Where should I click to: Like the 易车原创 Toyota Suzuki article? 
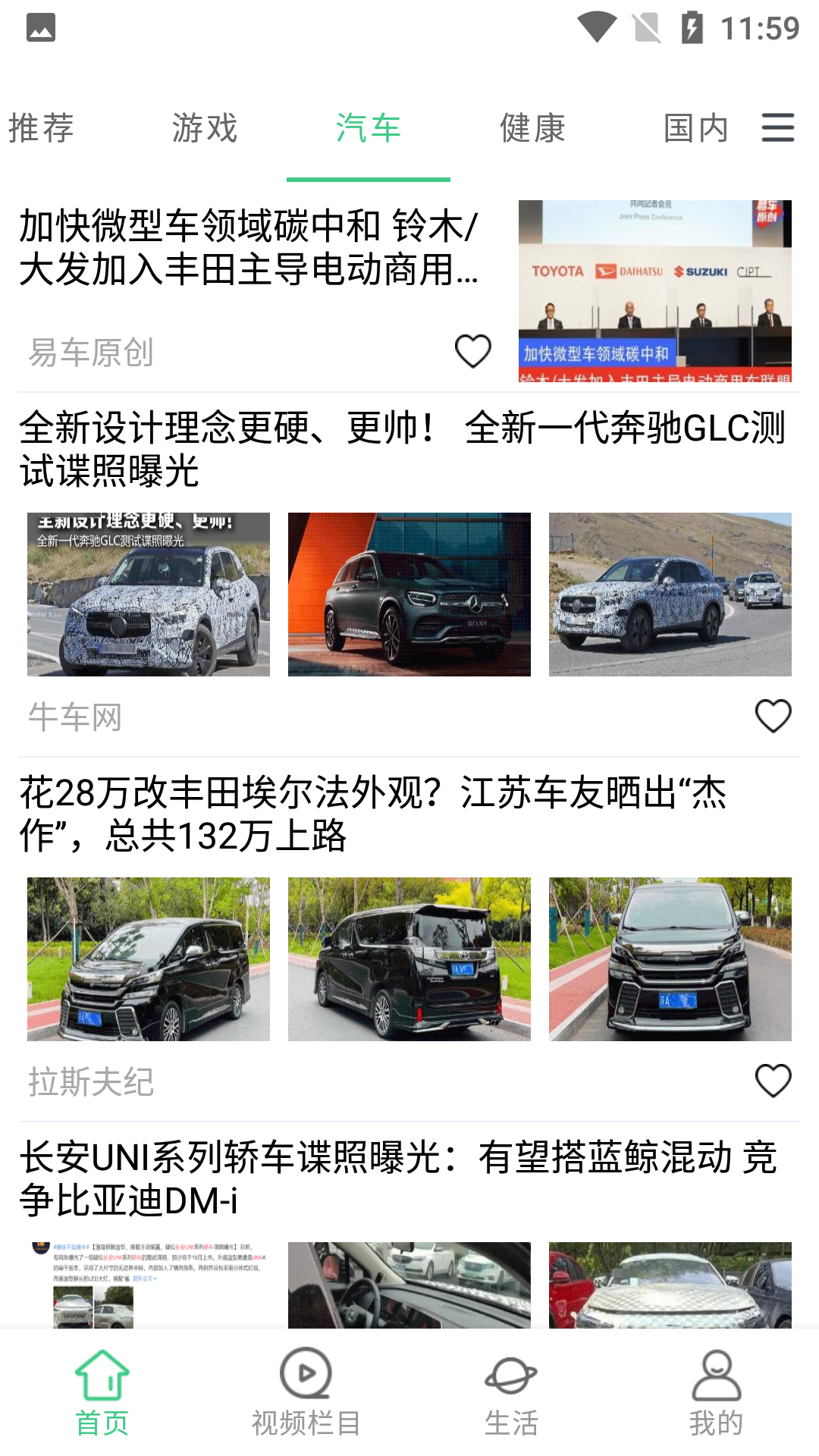472,351
